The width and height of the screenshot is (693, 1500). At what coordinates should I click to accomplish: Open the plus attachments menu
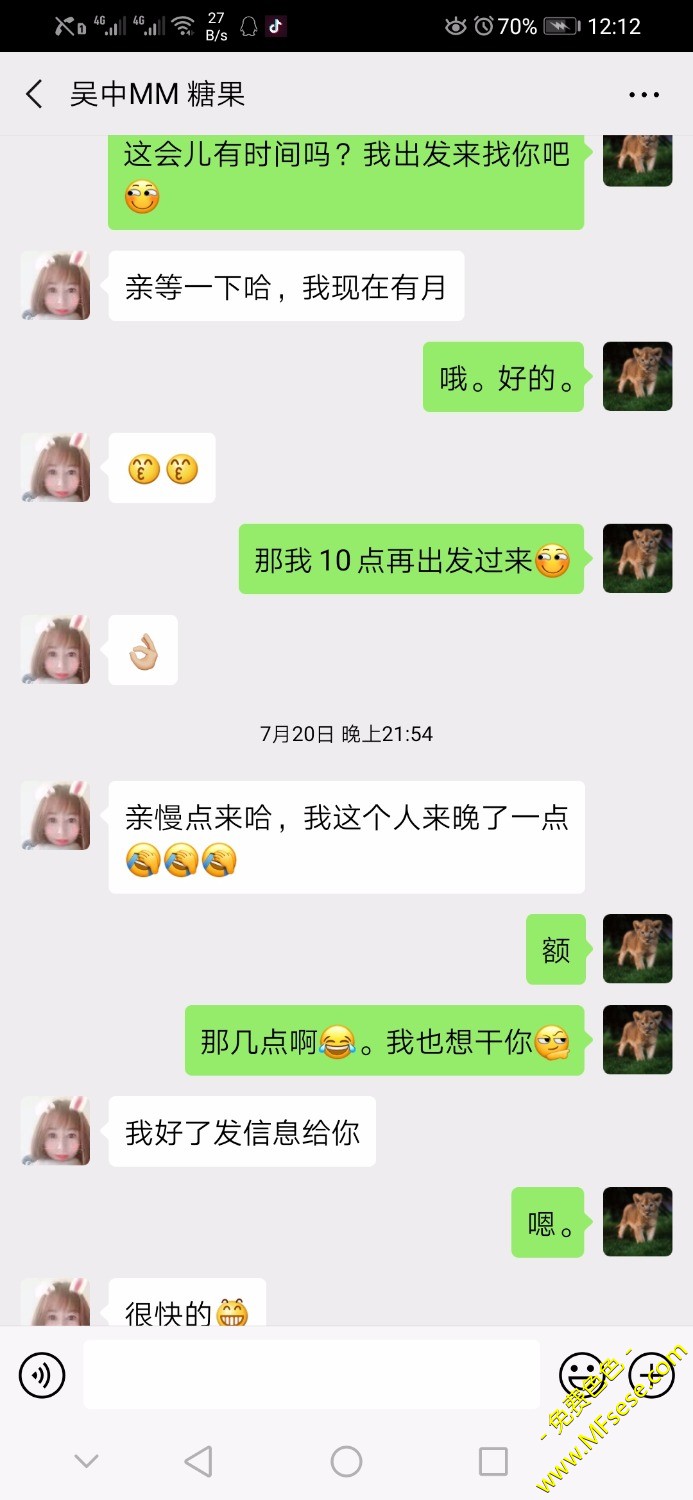pyautogui.click(x=651, y=1374)
